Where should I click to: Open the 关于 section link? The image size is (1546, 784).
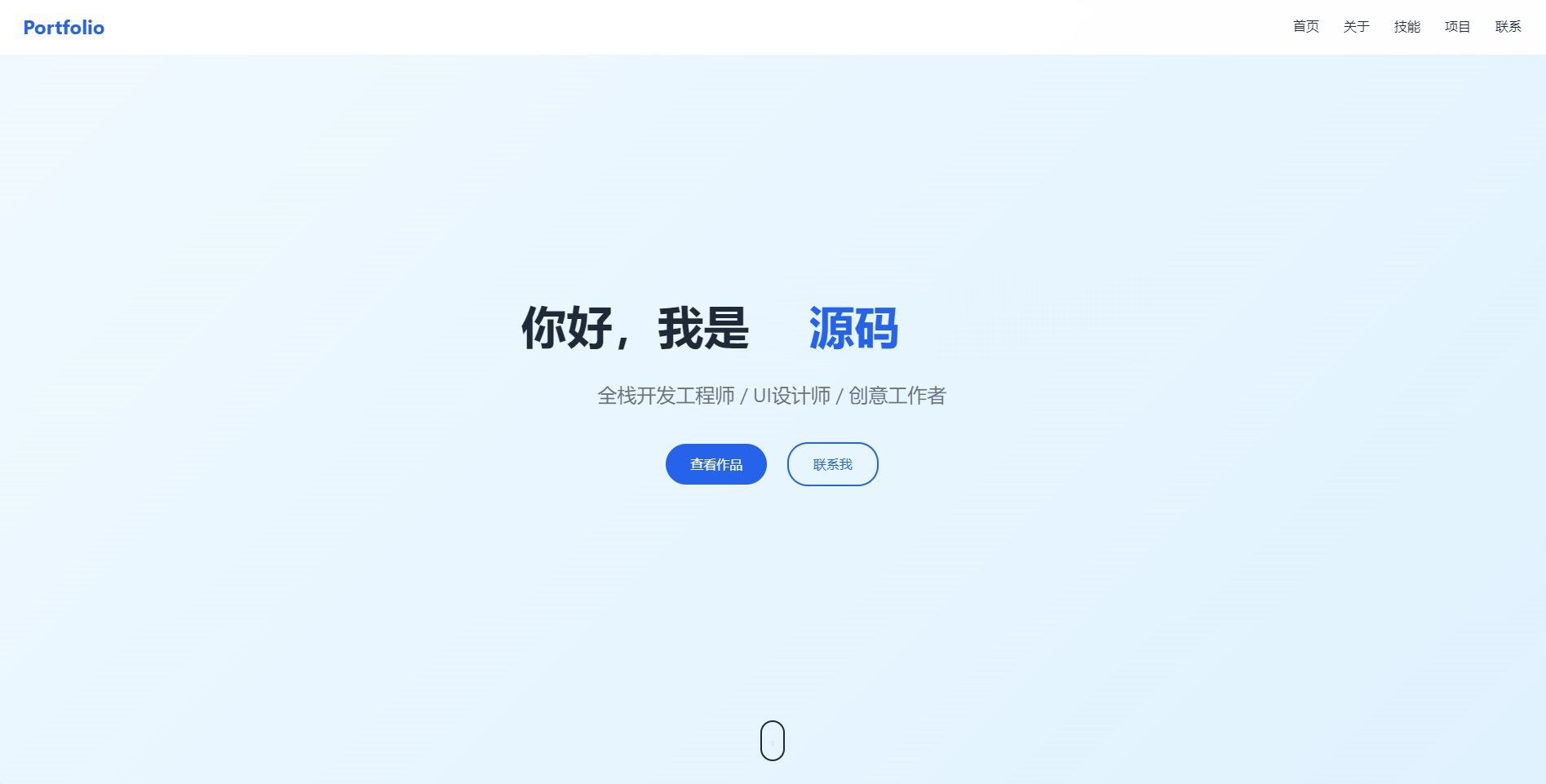tap(1357, 27)
